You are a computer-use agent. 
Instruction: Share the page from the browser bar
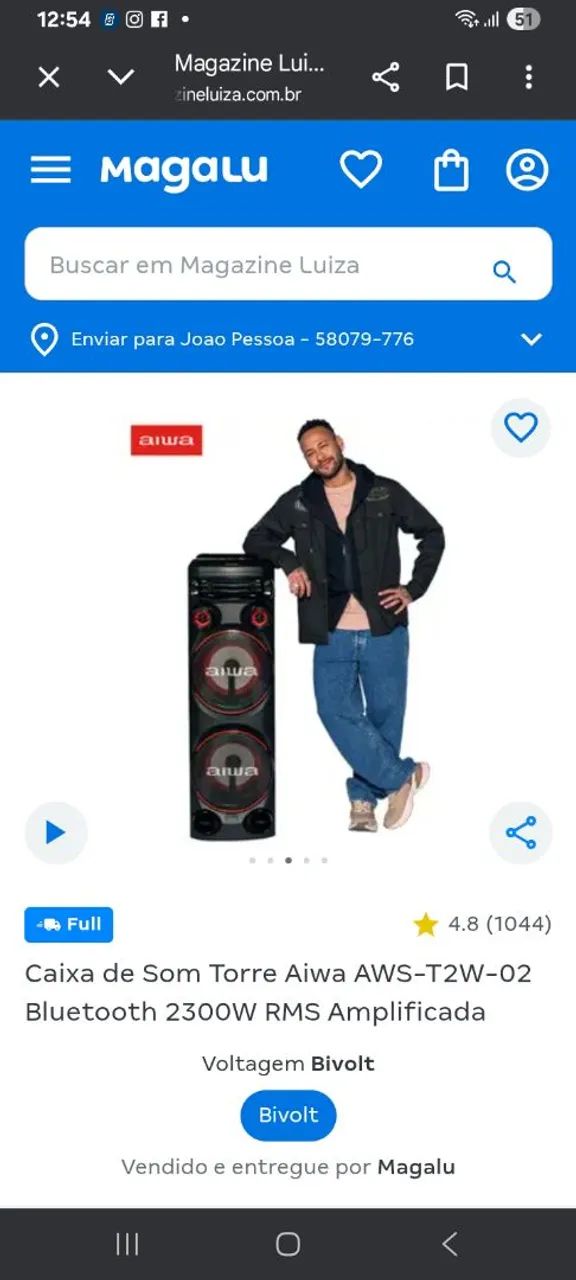point(386,77)
